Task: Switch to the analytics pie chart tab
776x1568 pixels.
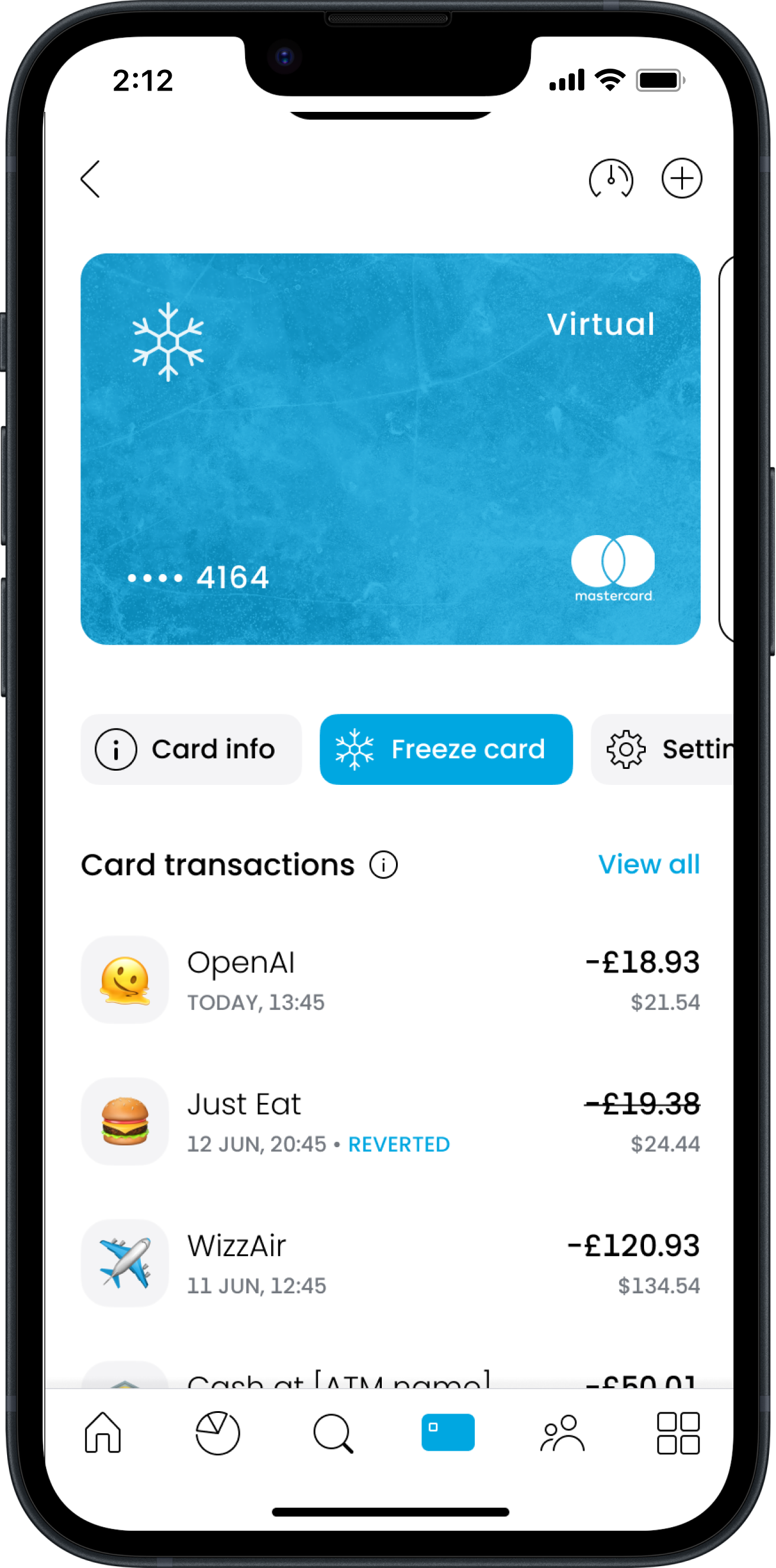Action: coord(217,1433)
